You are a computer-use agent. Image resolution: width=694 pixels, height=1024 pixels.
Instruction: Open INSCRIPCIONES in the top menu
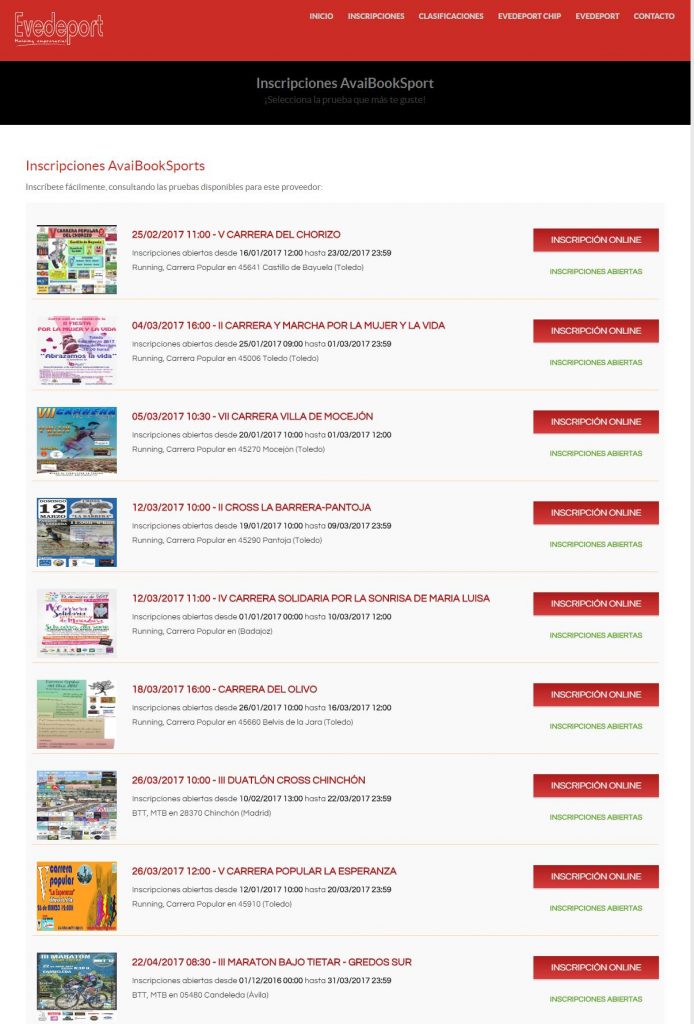pos(376,16)
